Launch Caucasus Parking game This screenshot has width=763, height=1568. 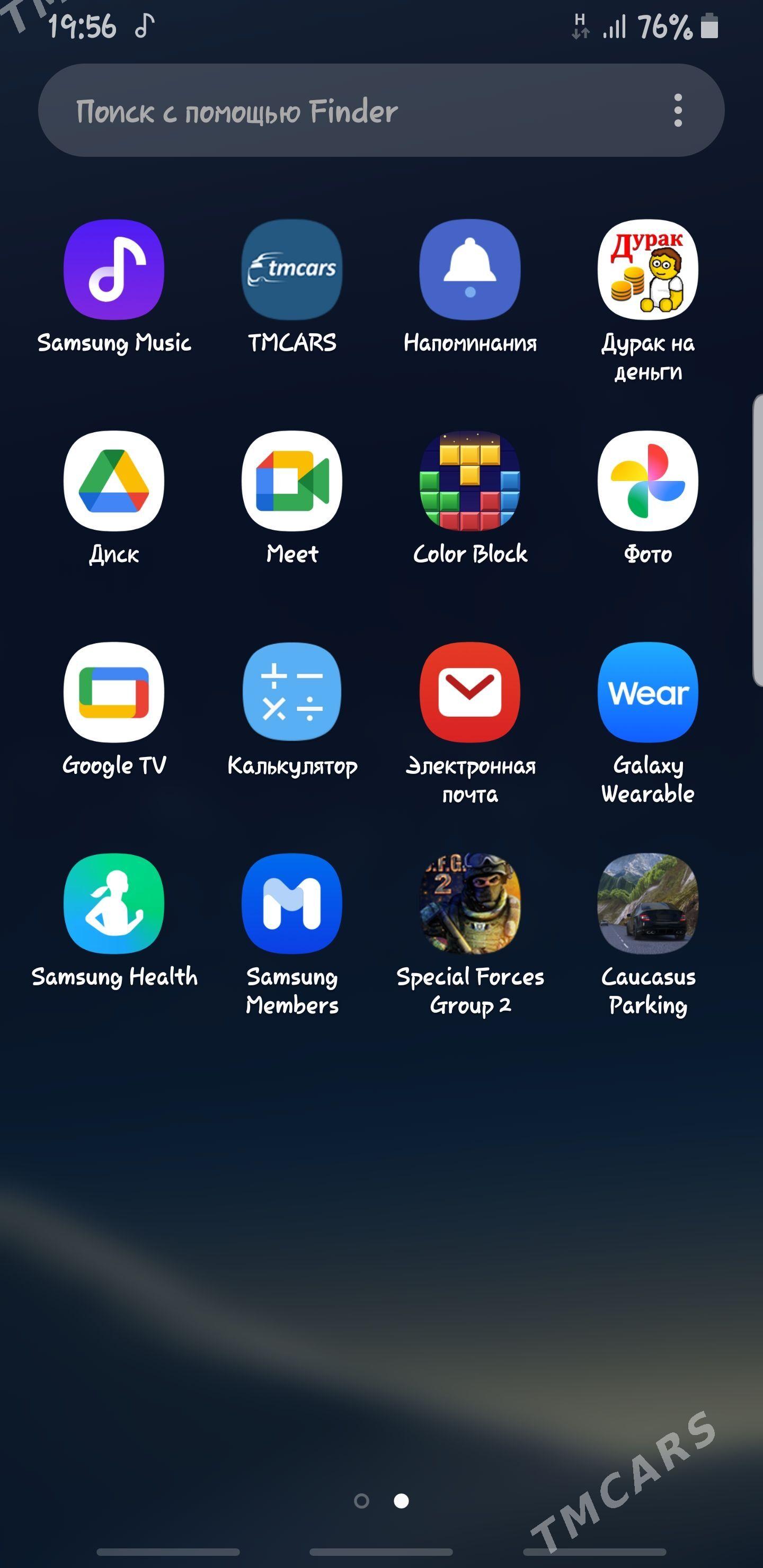tap(647, 903)
